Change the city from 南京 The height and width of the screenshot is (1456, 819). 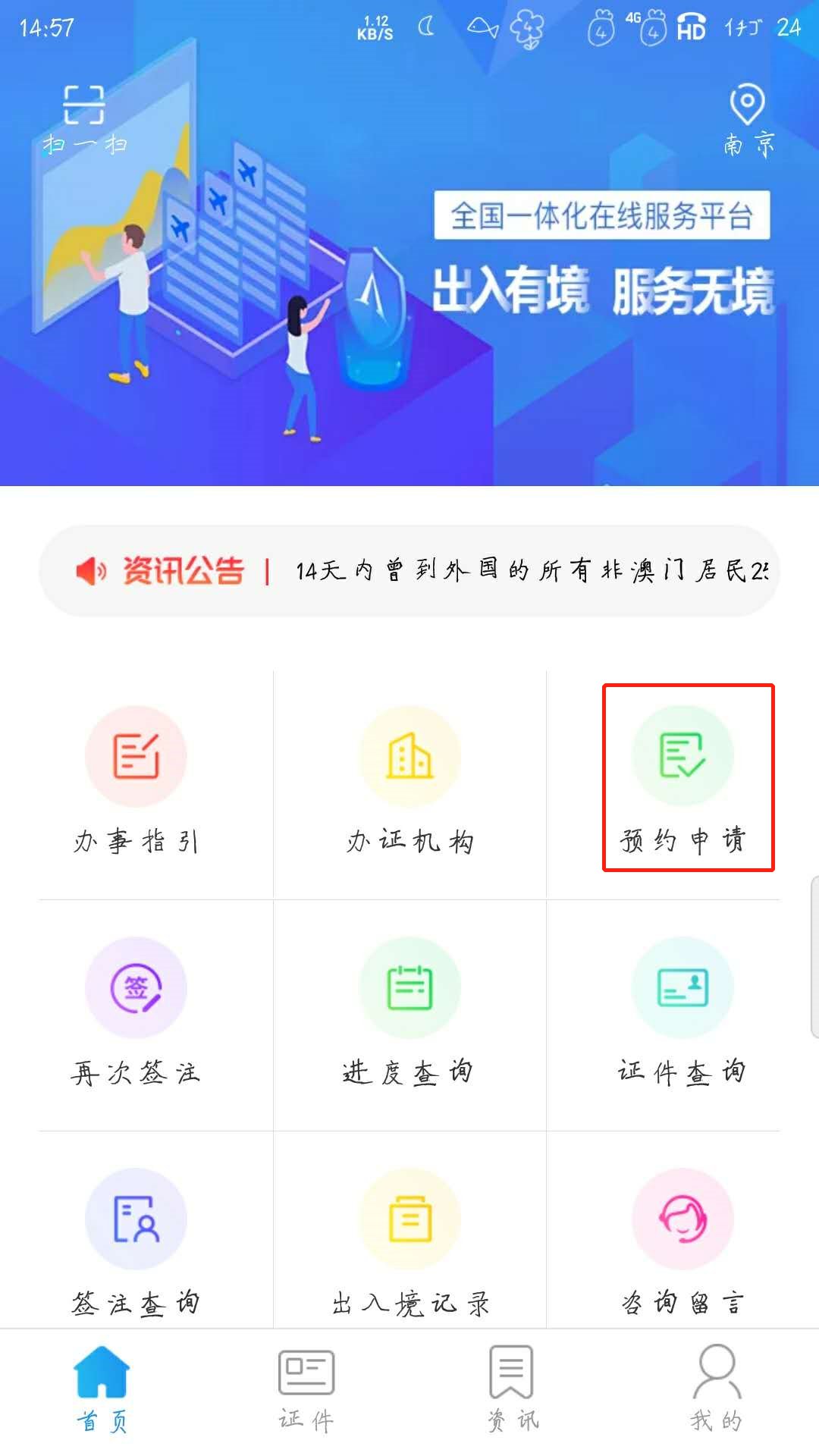coord(748,120)
